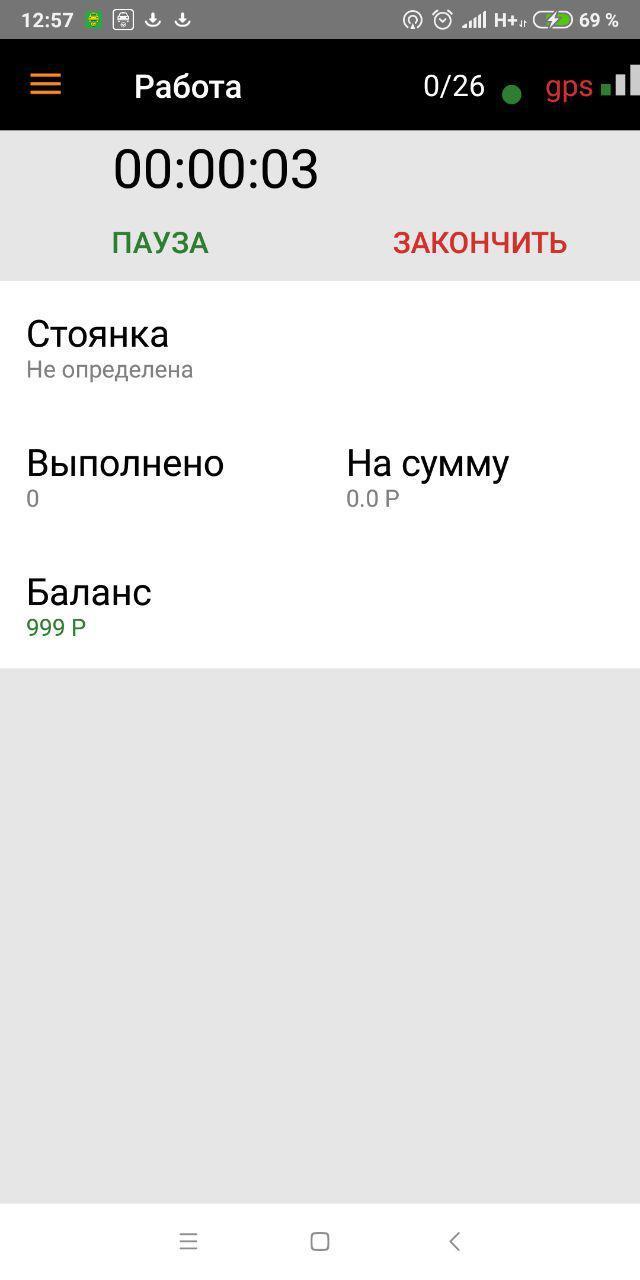Go back with the system back button
This screenshot has width=640, height=1280.
coord(454,1241)
